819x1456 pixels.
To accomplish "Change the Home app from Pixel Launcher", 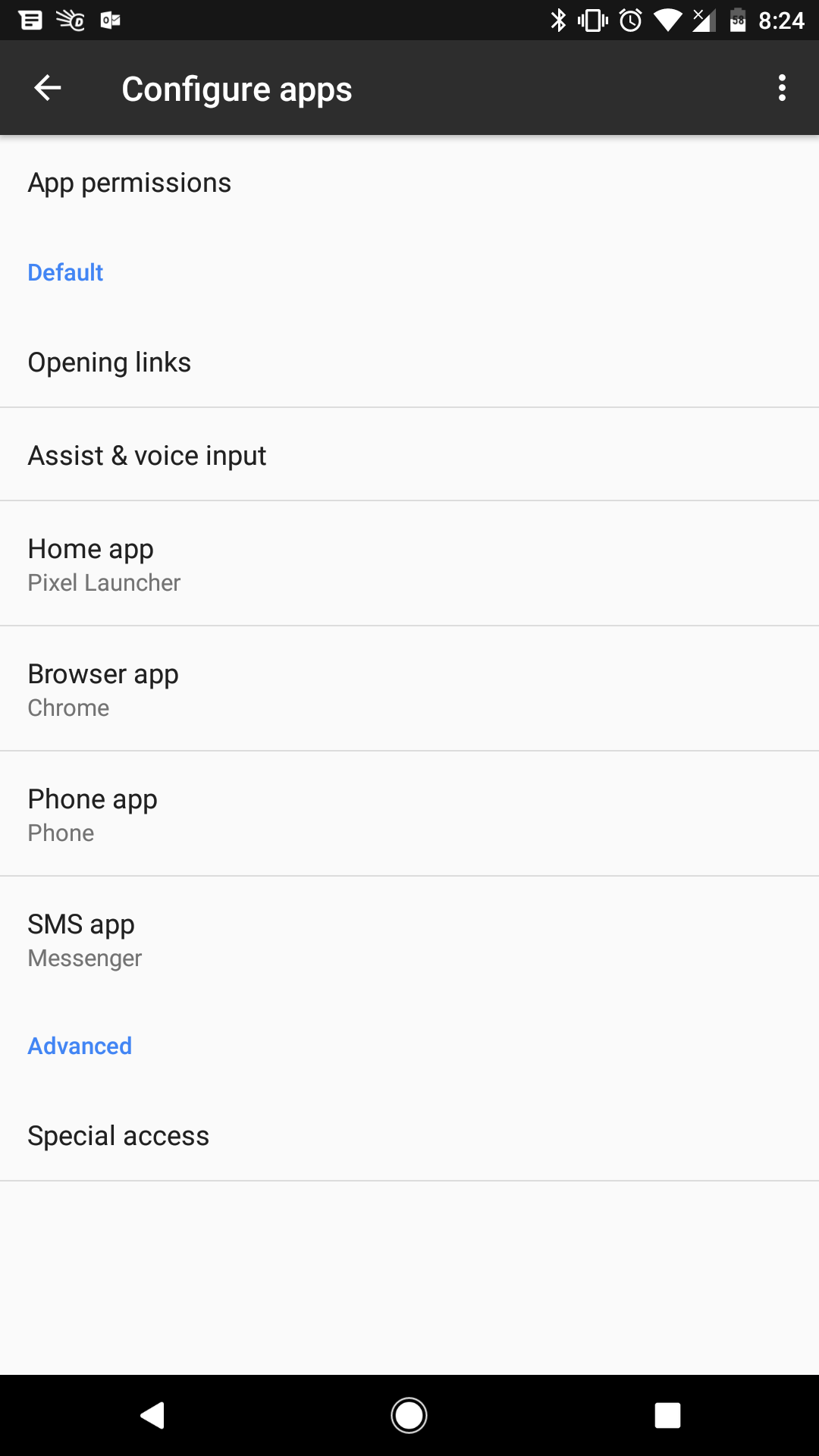I will (409, 564).
